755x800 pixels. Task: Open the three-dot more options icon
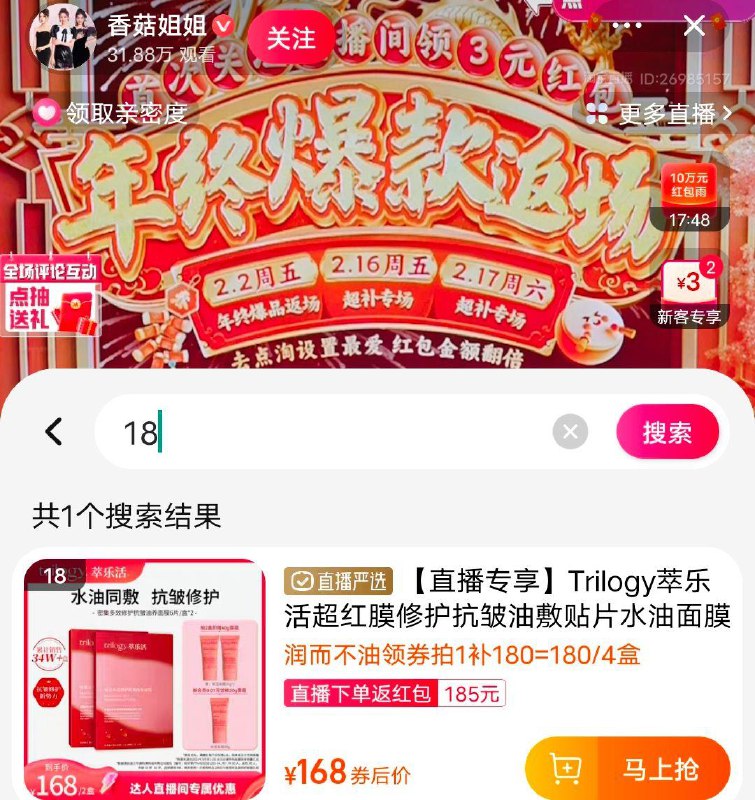(x=626, y=25)
